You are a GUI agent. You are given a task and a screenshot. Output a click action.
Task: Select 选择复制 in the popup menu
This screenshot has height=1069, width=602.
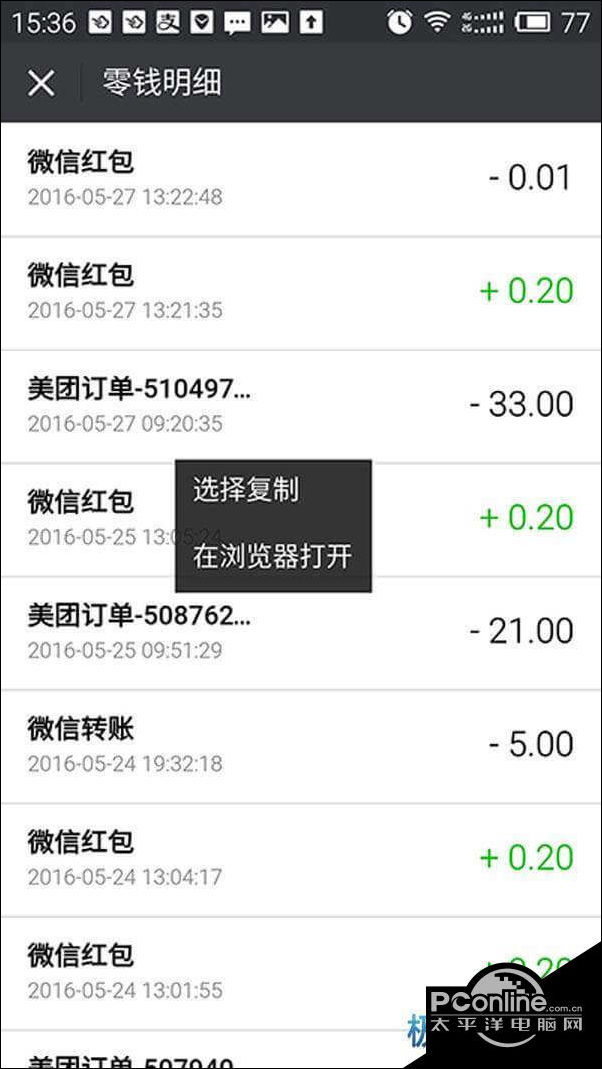coord(246,490)
